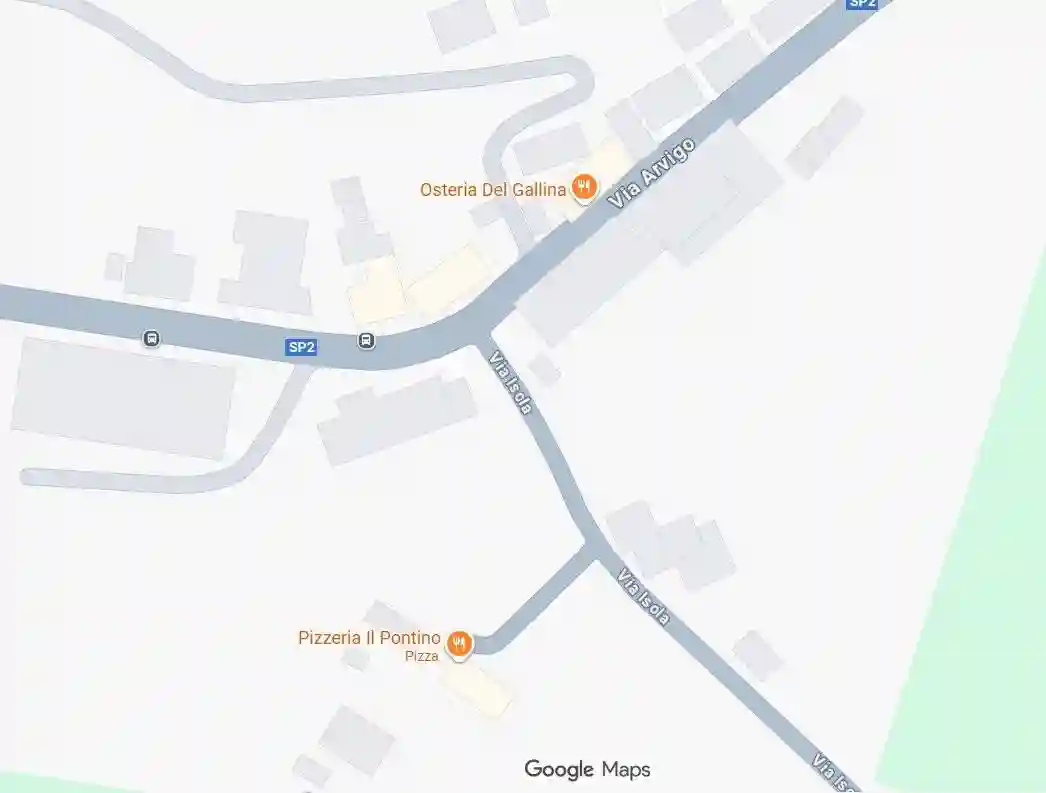This screenshot has width=1046, height=793.
Task: Open the Osteria Del Gallina restaurant marker
Action: (584, 187)
